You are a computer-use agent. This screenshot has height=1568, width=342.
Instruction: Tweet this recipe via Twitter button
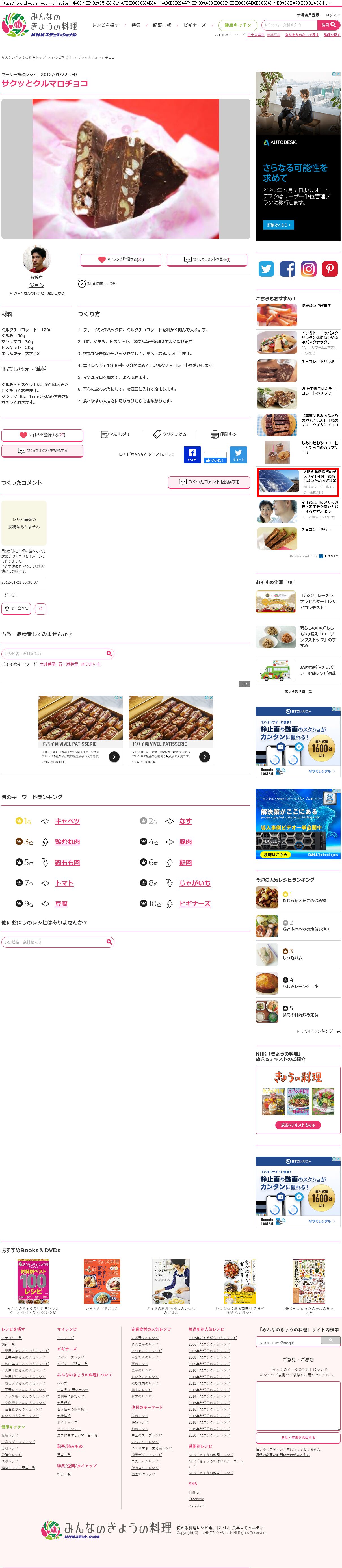238,455
